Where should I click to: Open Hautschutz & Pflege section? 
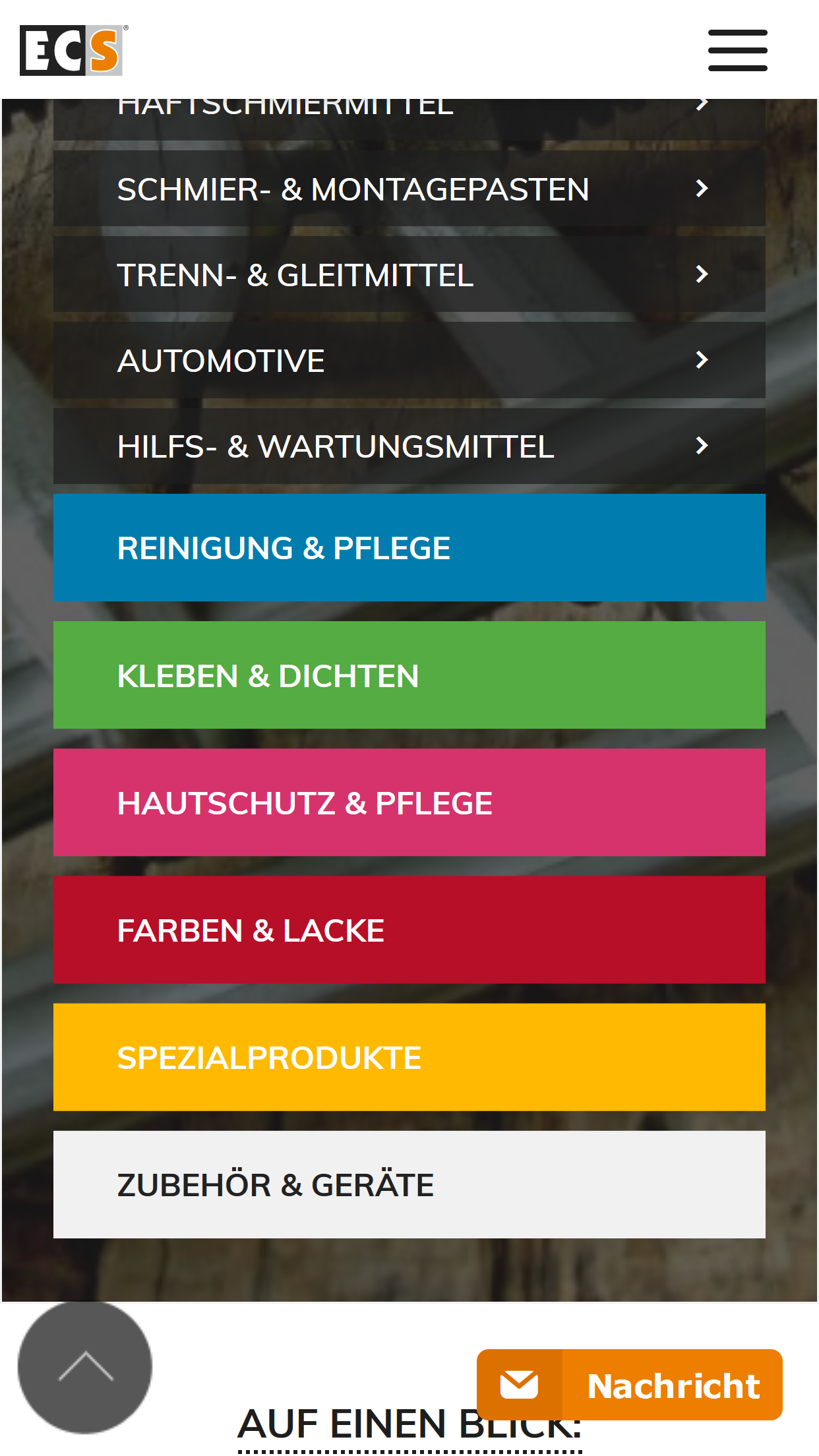409,802
